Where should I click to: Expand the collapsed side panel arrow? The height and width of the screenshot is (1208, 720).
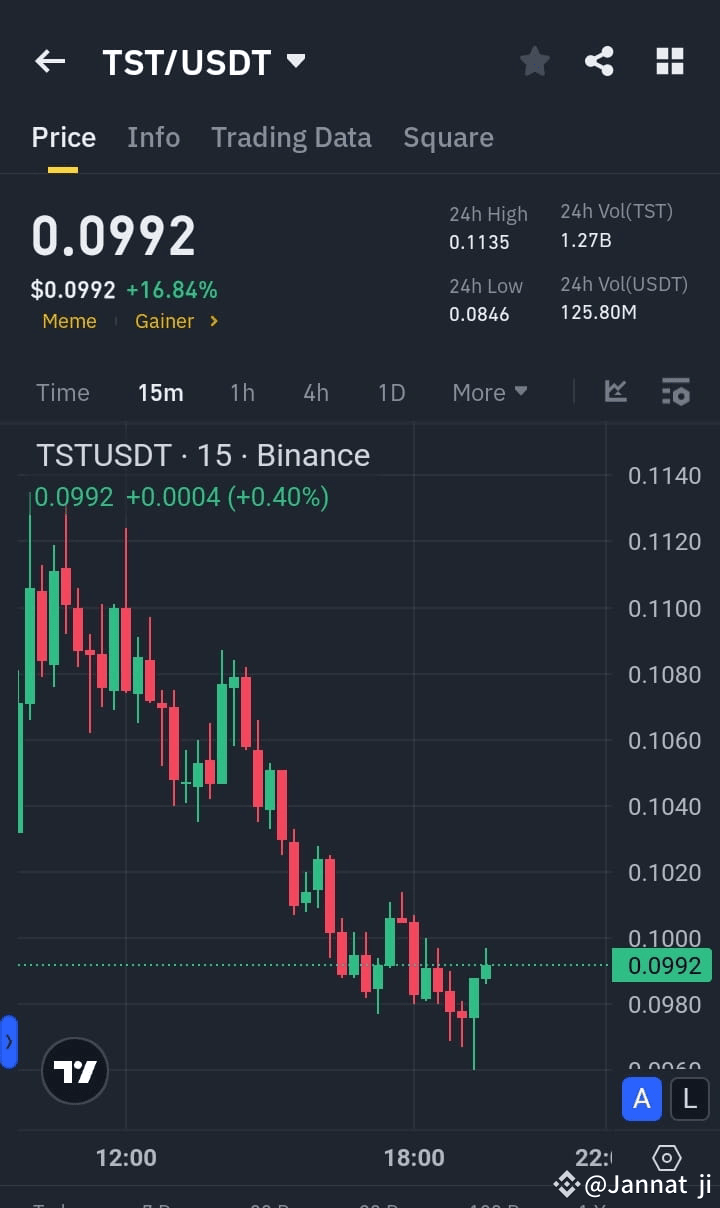(9, 1040)
